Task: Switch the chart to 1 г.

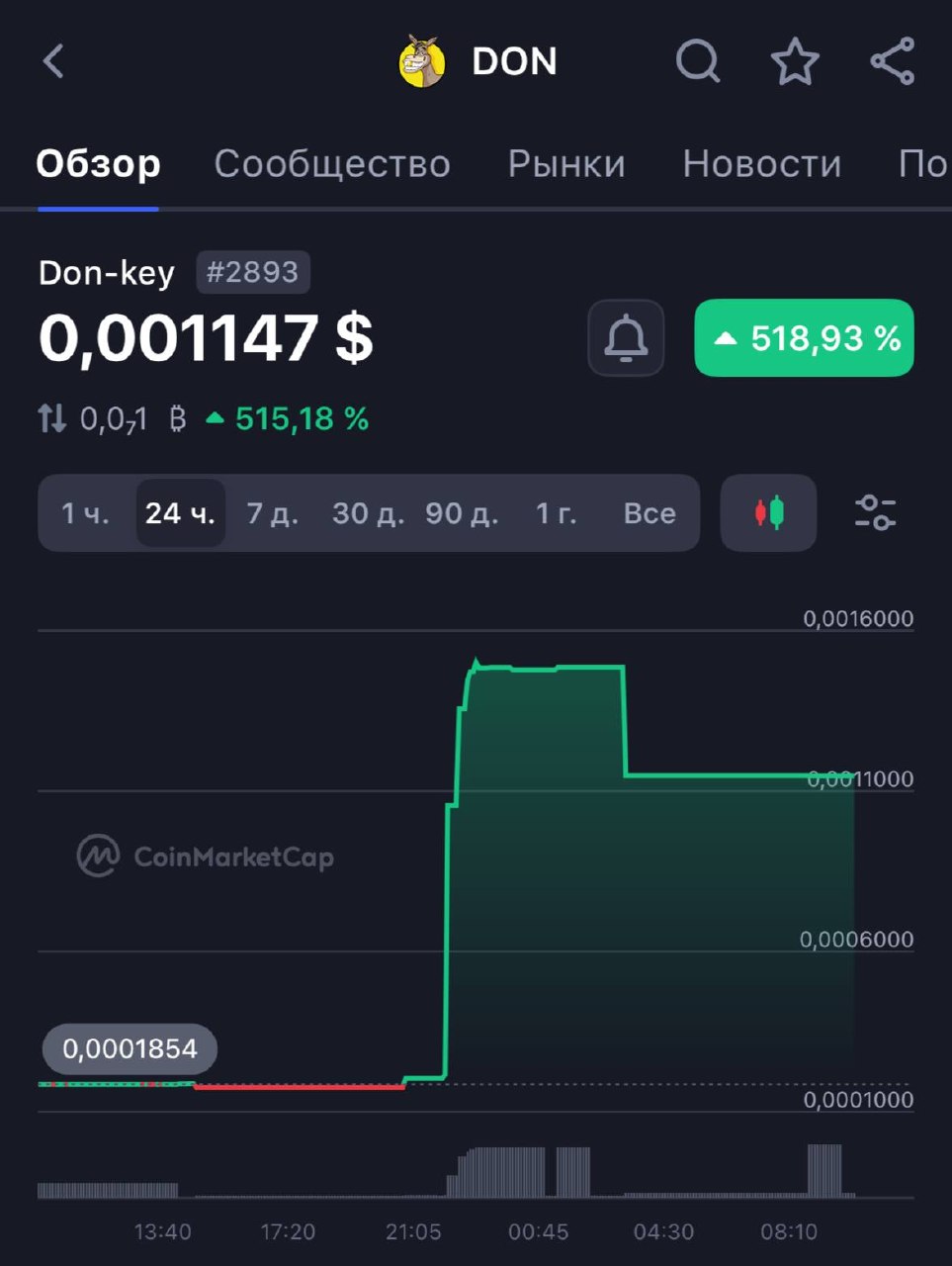Action: [x=556, y=513]
